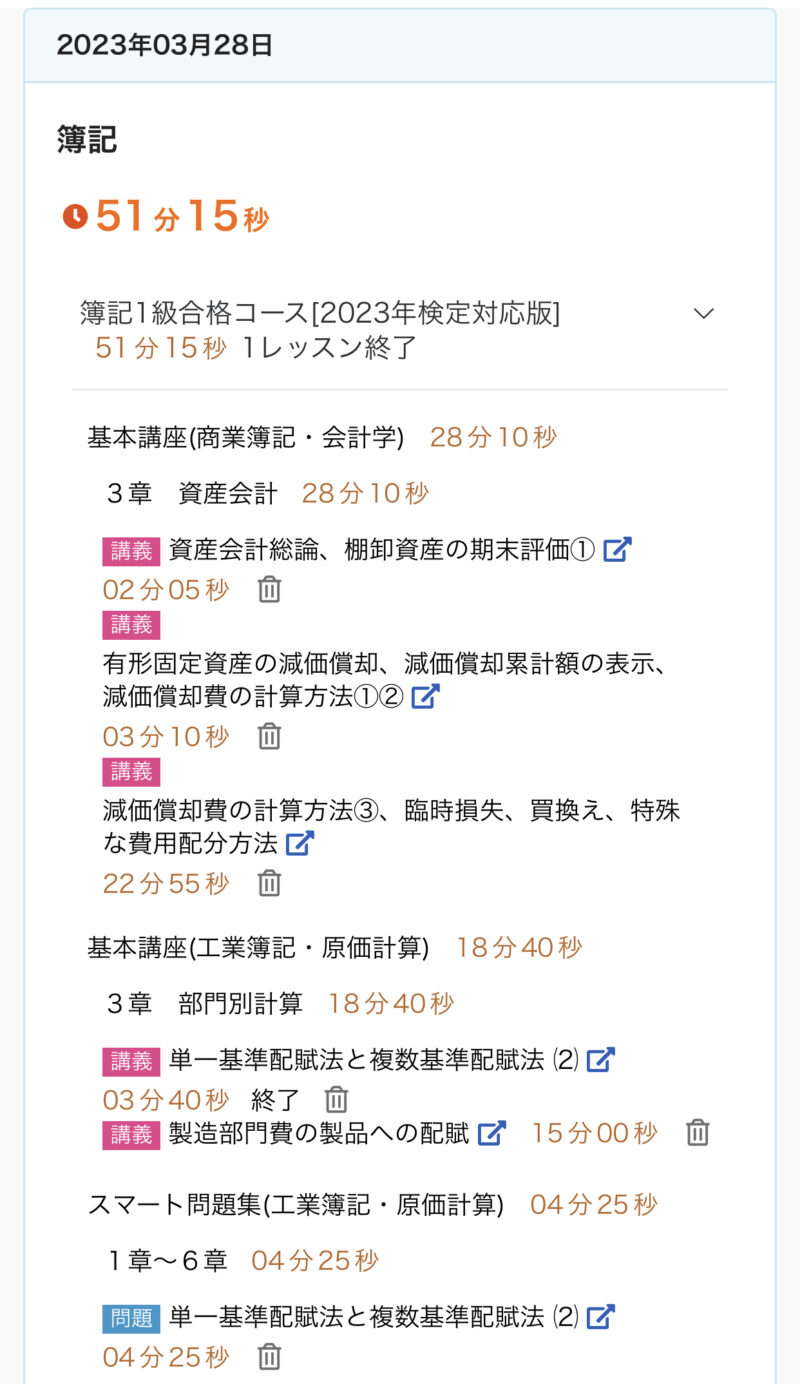Image resolution: width=800 pixels, height=1384 pixels.
Task: Open the 講義 単一基準配賦法と複数基準配賦法 ⑵ link
Action: coord(600,1060)
